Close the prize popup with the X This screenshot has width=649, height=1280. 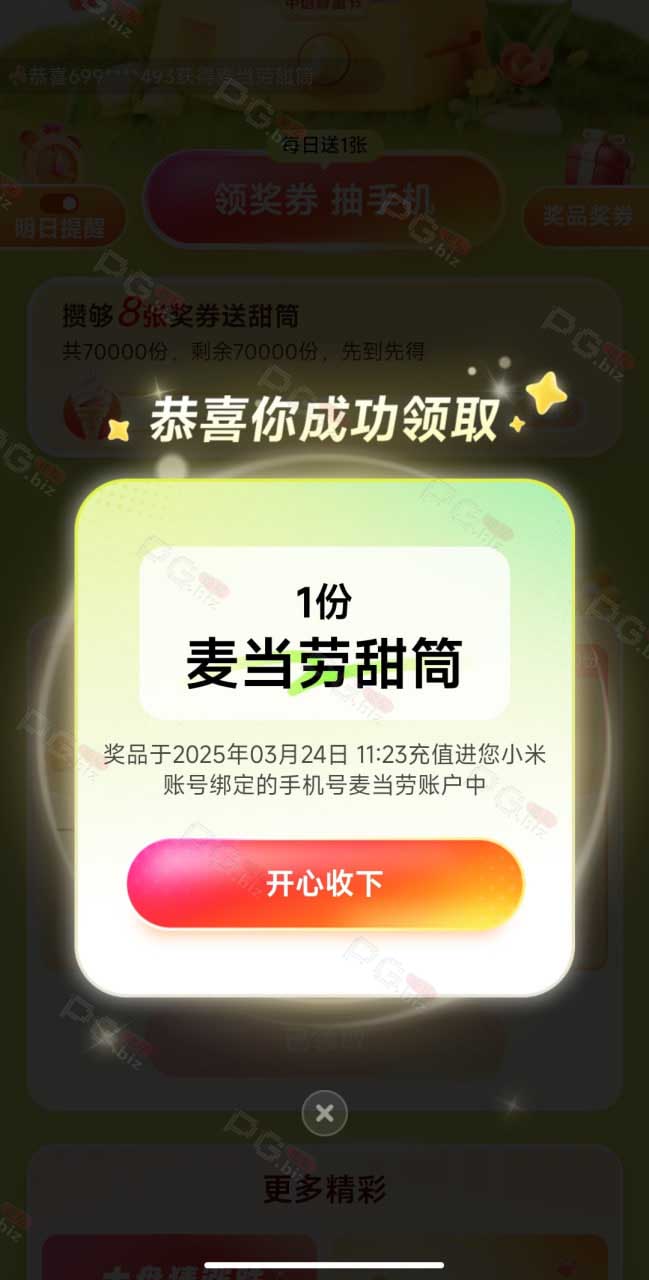pyautogui.click(x=324, y=1113)
